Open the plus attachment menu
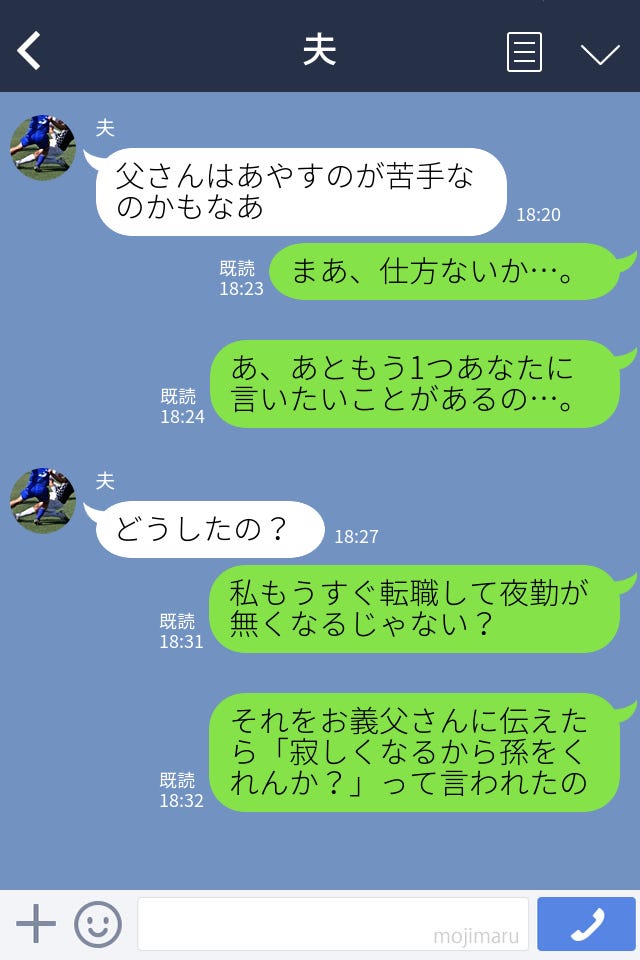 [36, 924]
